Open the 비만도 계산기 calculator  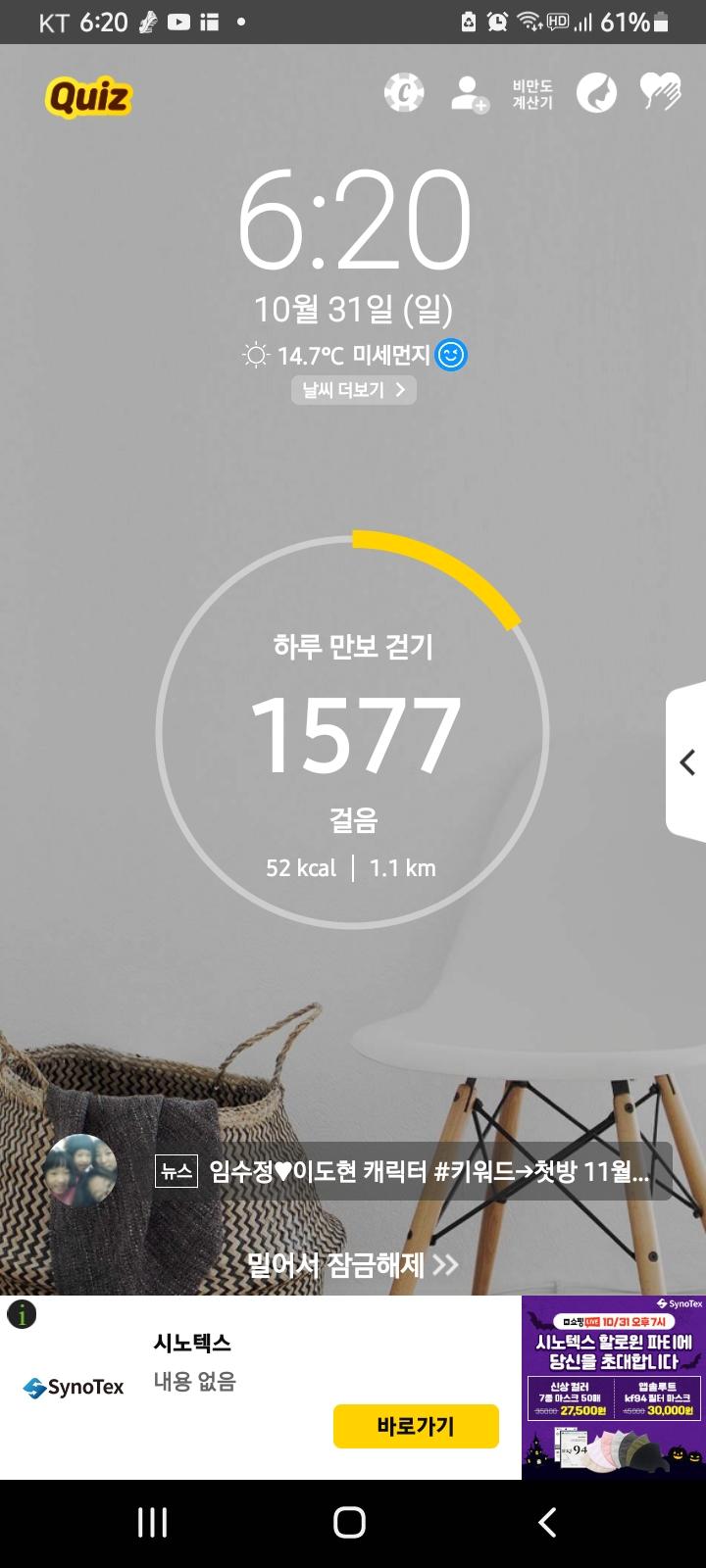click(x=532, y=94)
